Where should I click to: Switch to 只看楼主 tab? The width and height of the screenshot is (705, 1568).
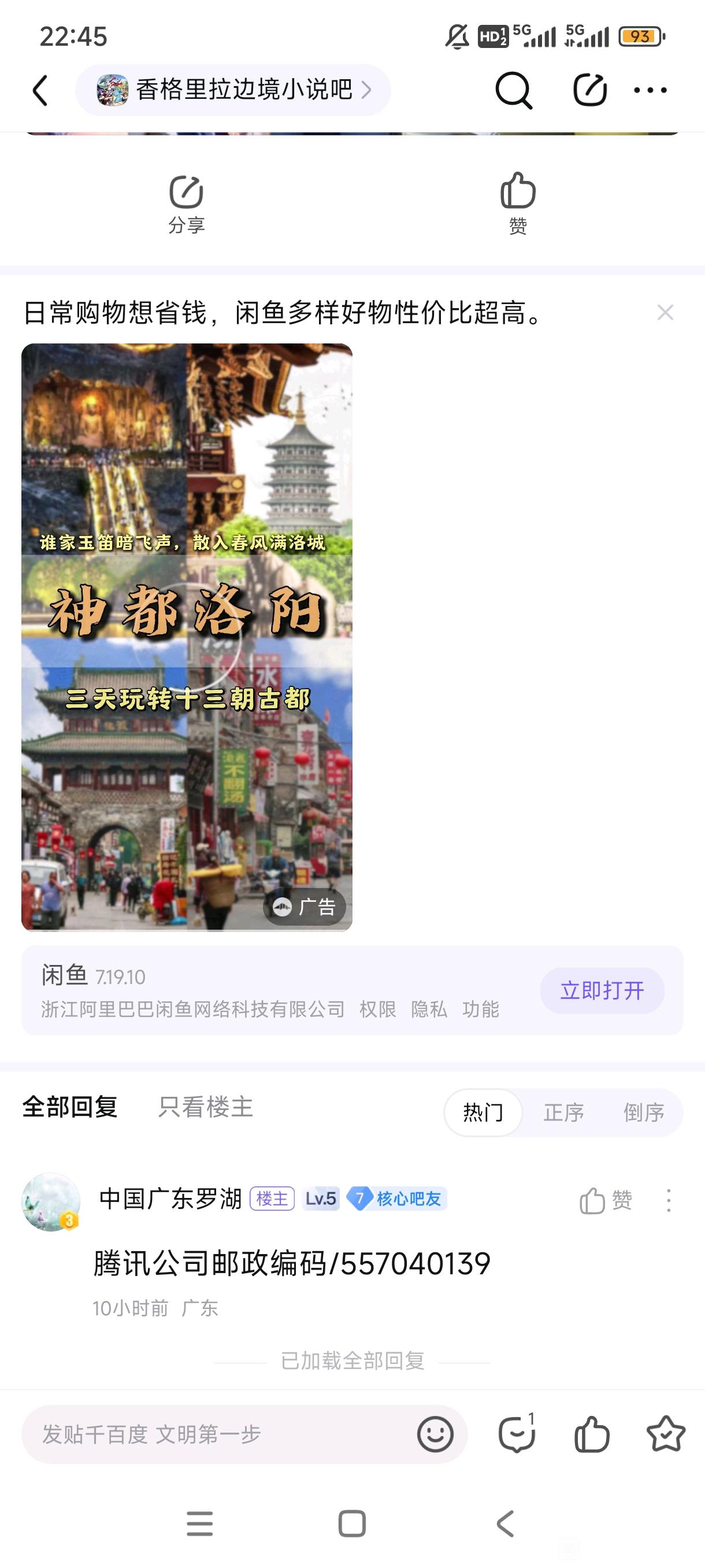point(206,1107)
